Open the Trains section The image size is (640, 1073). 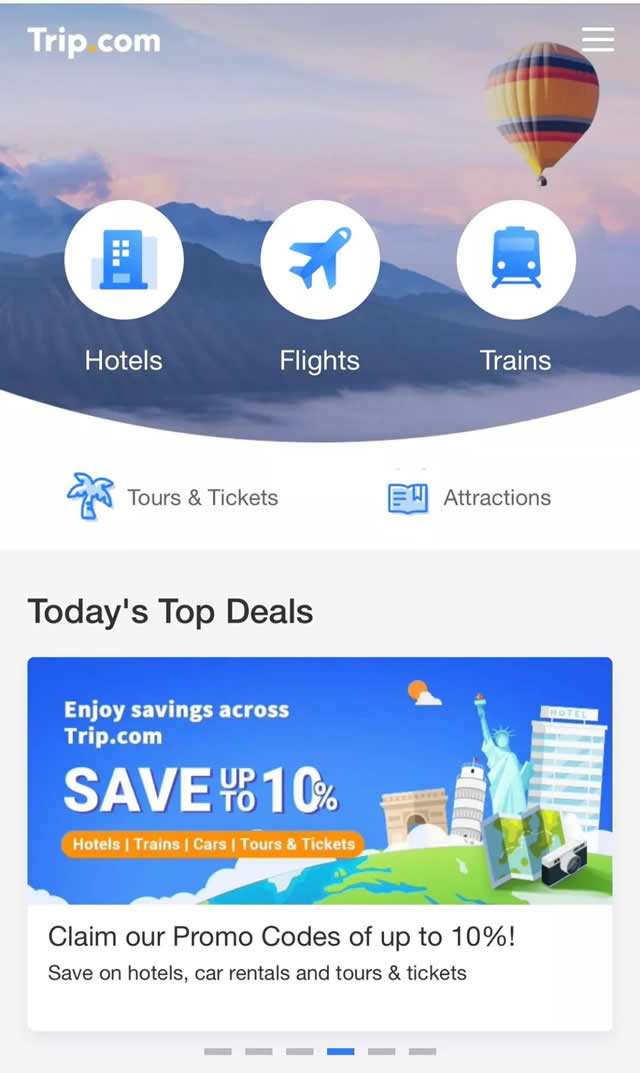[516, 260]
